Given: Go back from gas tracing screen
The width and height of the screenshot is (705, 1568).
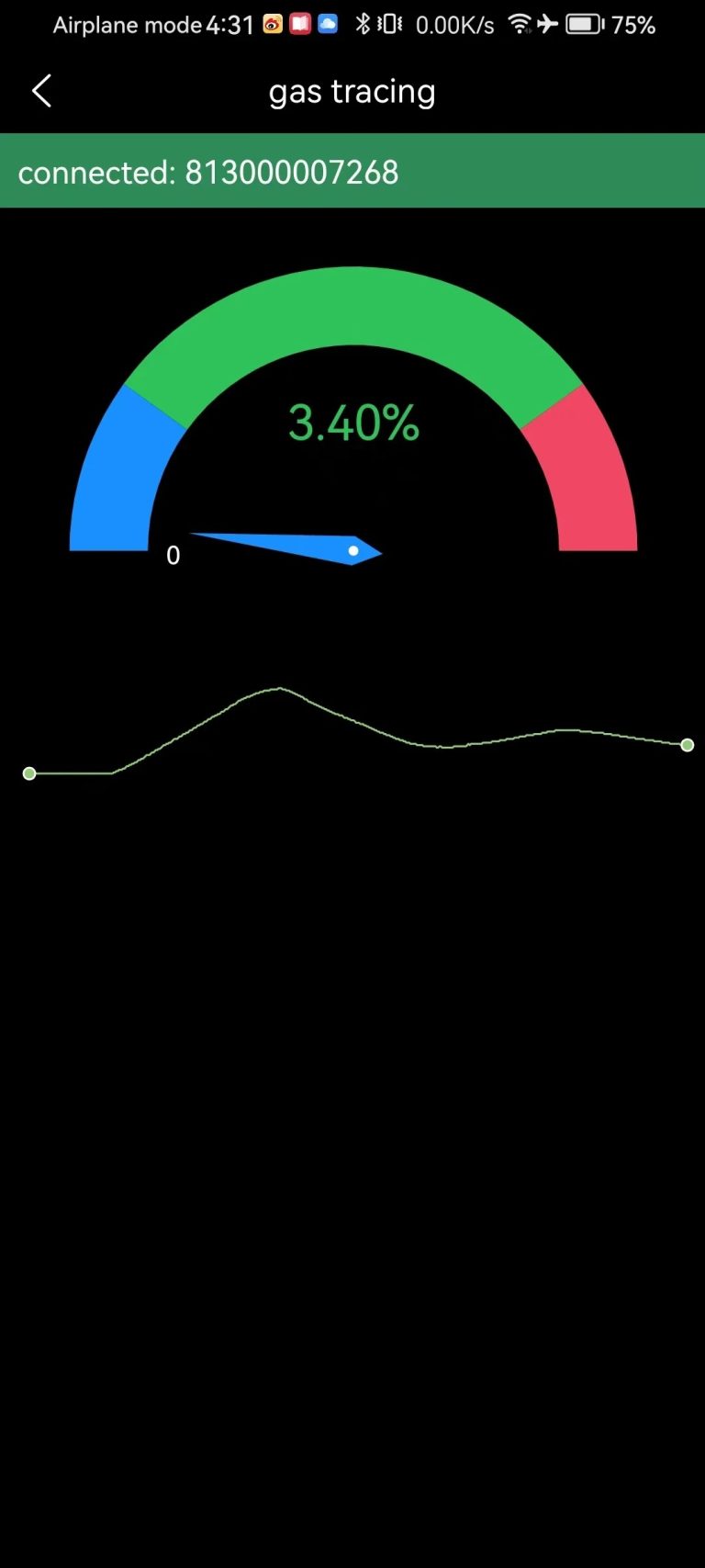Looking at the screenshot, I should coord(42,91).
